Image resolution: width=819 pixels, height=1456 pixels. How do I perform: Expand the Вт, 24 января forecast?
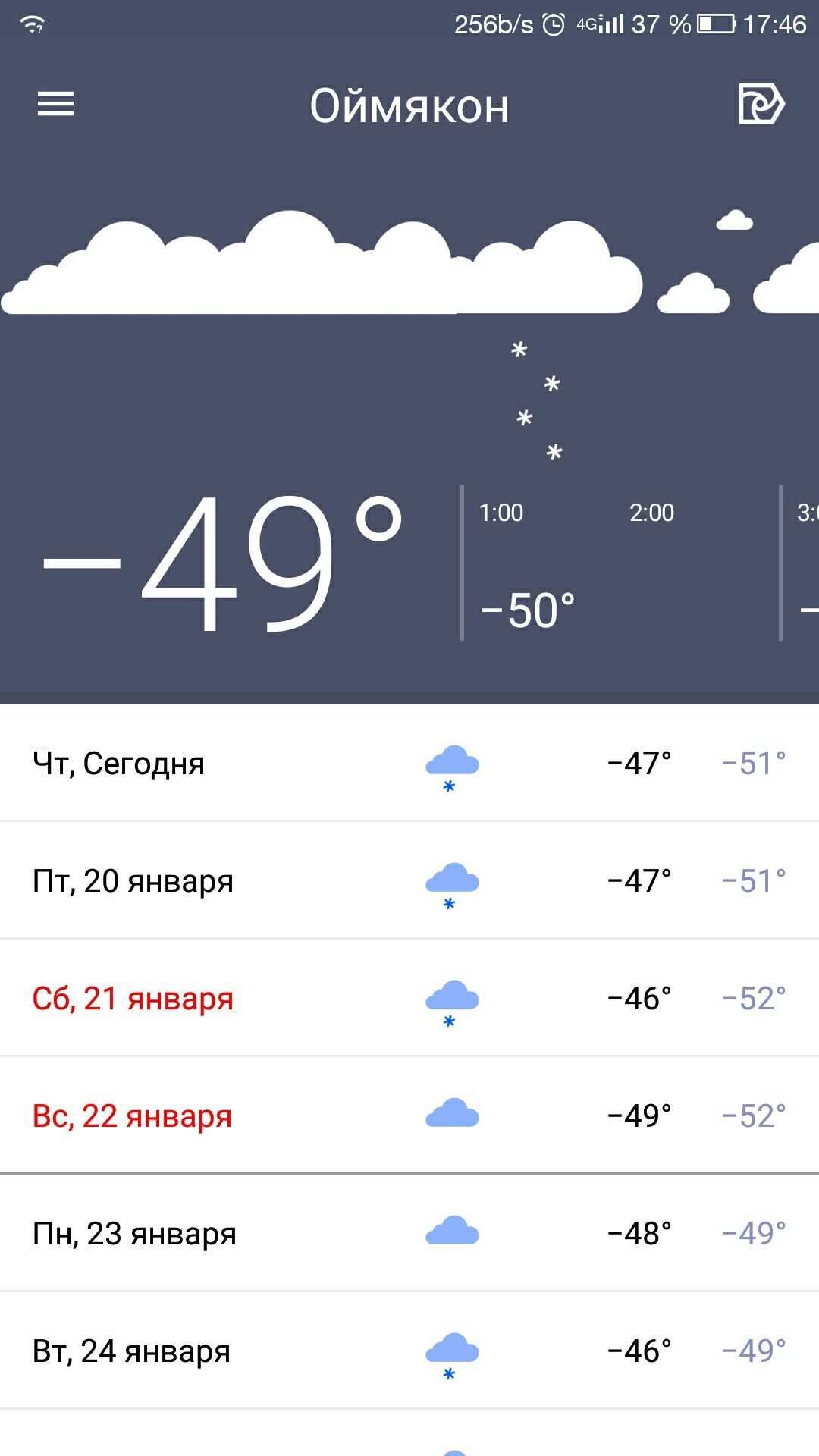coord(409,1351)
